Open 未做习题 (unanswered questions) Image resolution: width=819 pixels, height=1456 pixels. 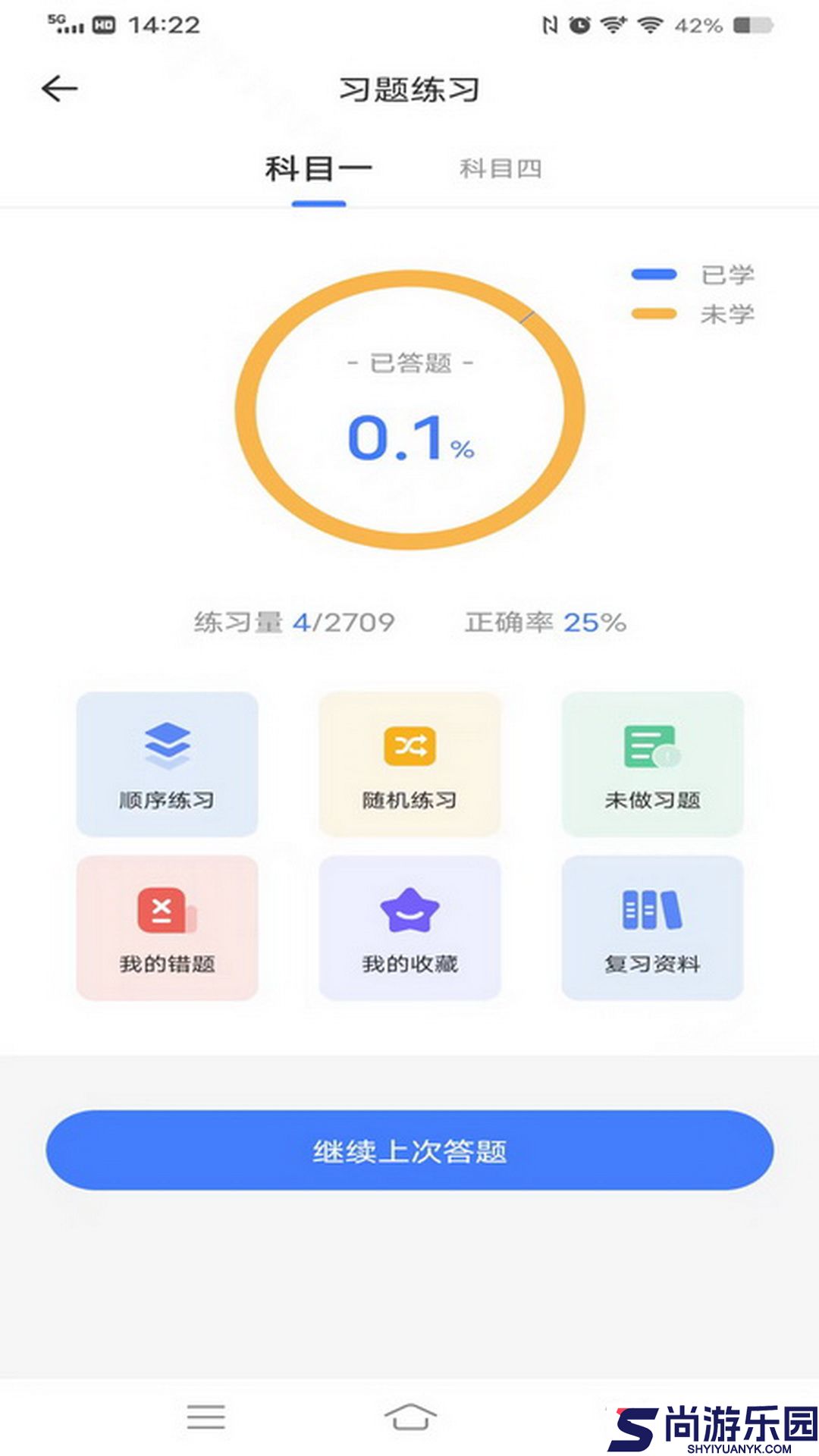652,765
